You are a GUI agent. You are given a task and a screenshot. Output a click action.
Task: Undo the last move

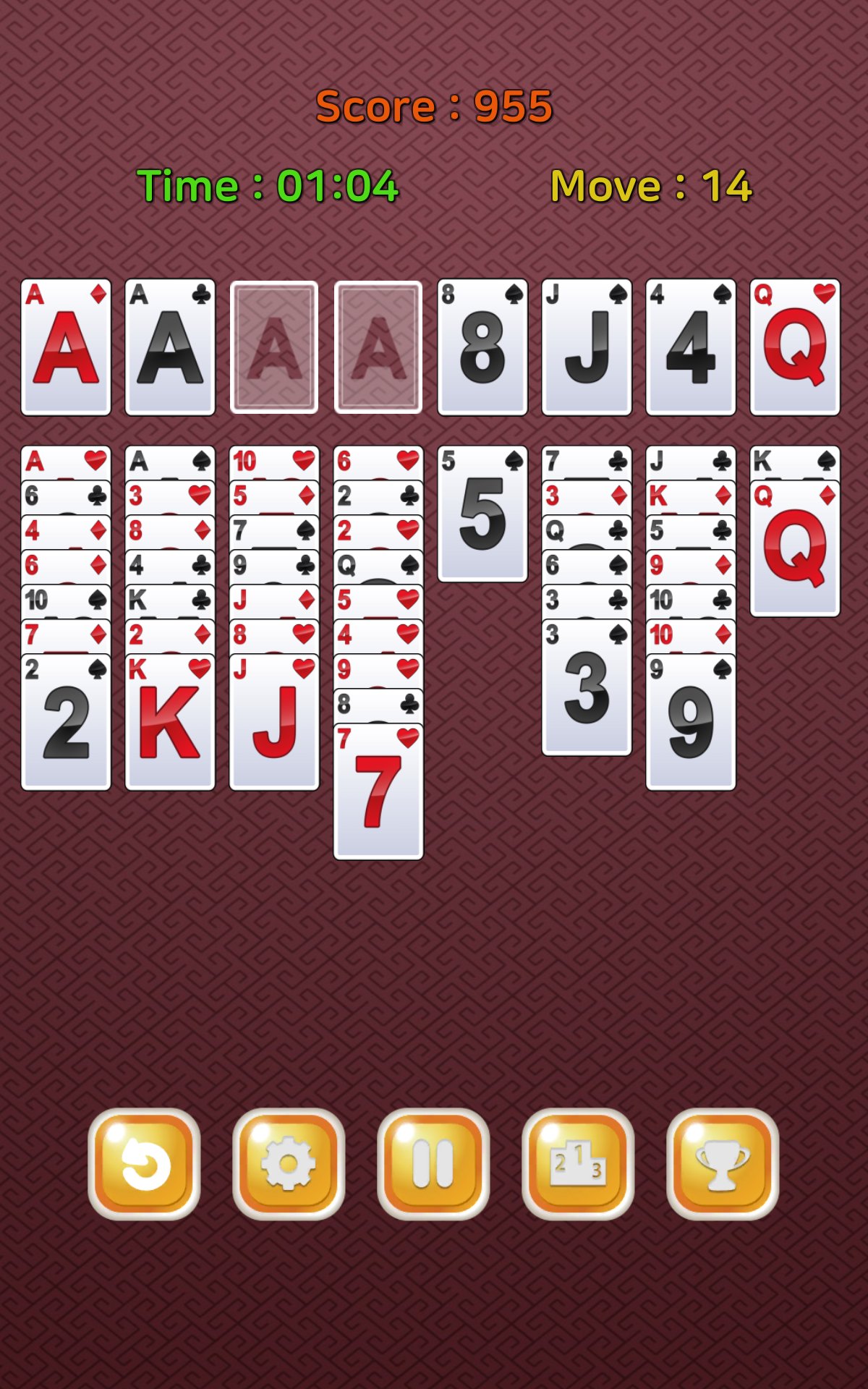[x=144, y=1164]
